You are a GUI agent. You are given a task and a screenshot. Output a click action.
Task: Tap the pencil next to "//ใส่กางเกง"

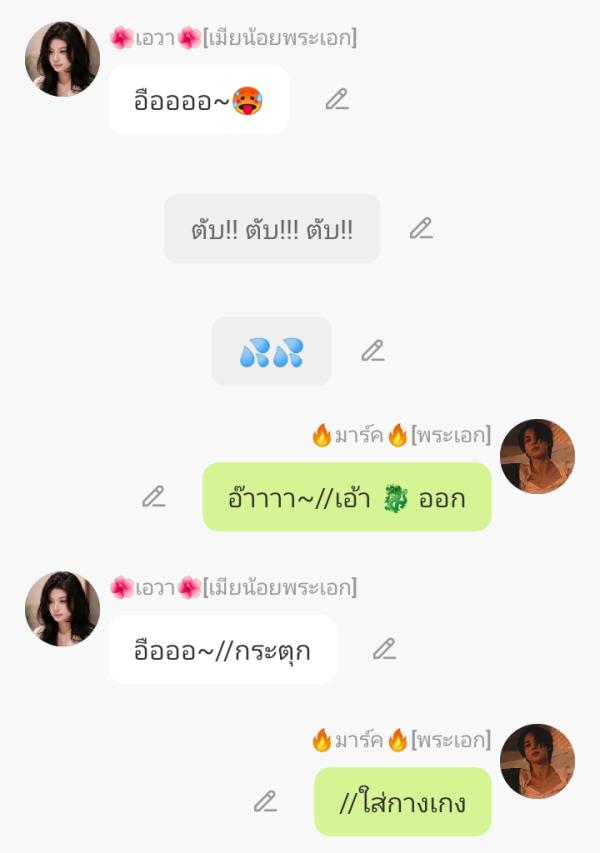point(264,801)
